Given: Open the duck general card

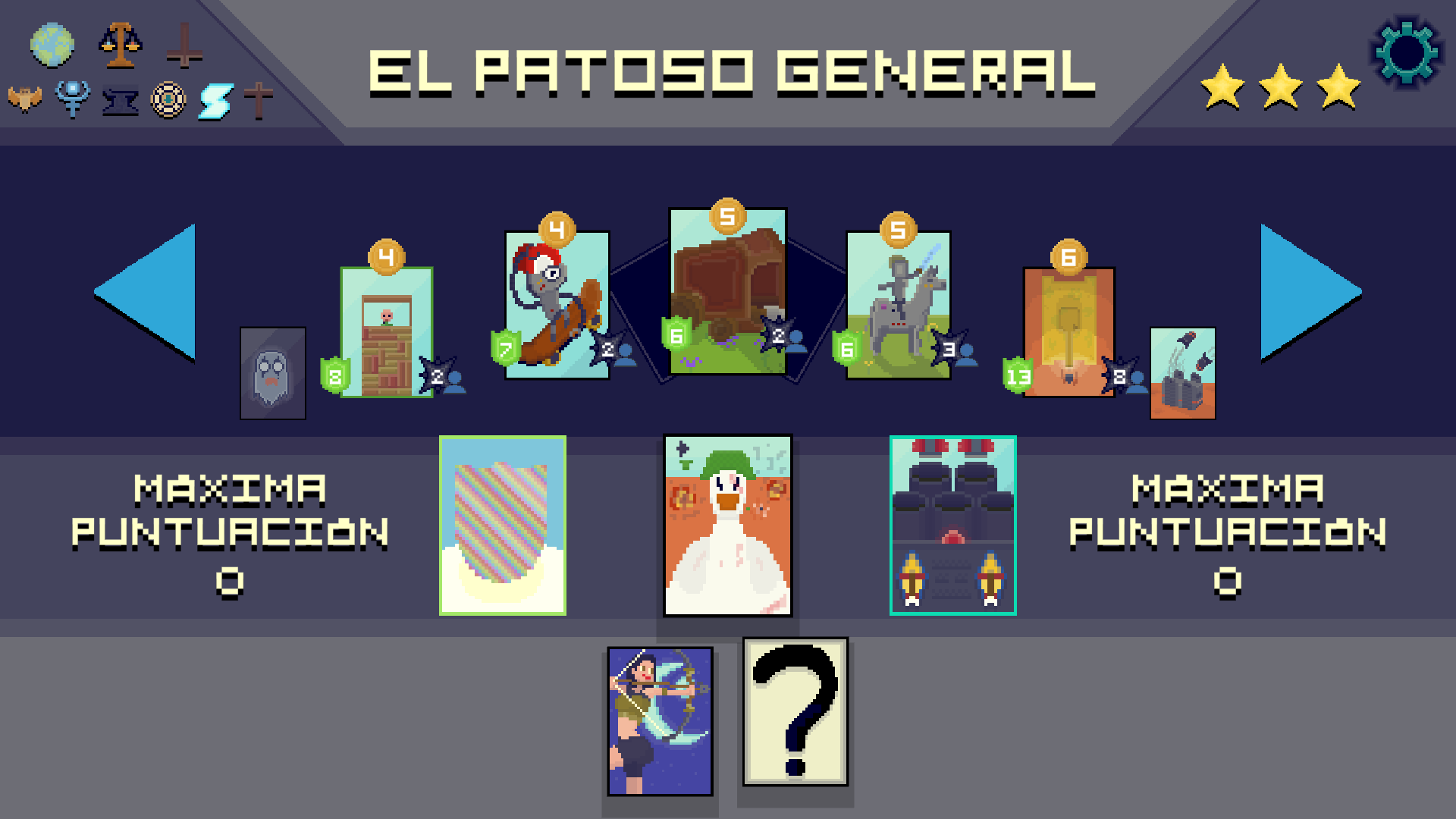Looking at the screenshot, I should click(x=728, y=525).
